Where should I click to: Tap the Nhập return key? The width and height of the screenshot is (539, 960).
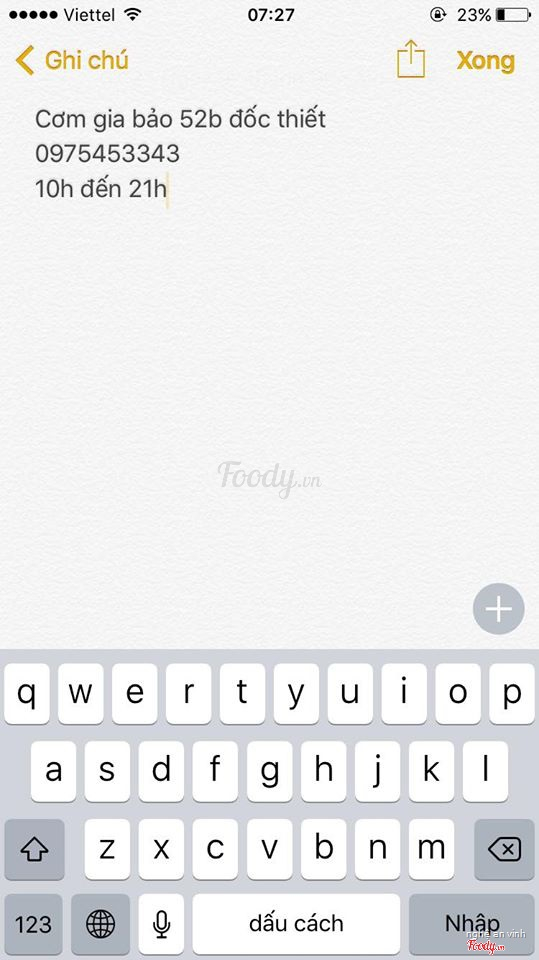[472, 924]
